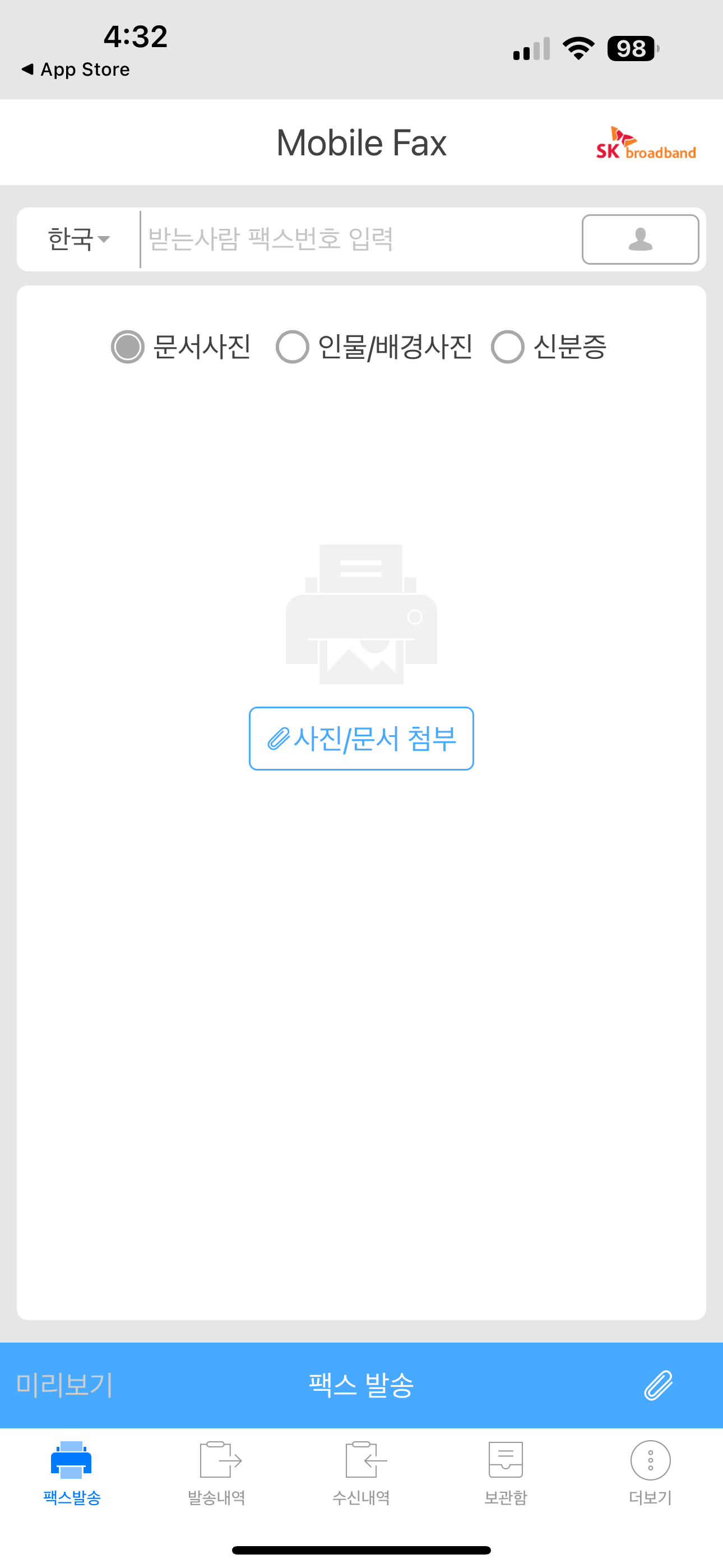The image size is (723, 1568).
Task: Select the 문서사진 radio button
Action: pos(127,348)
